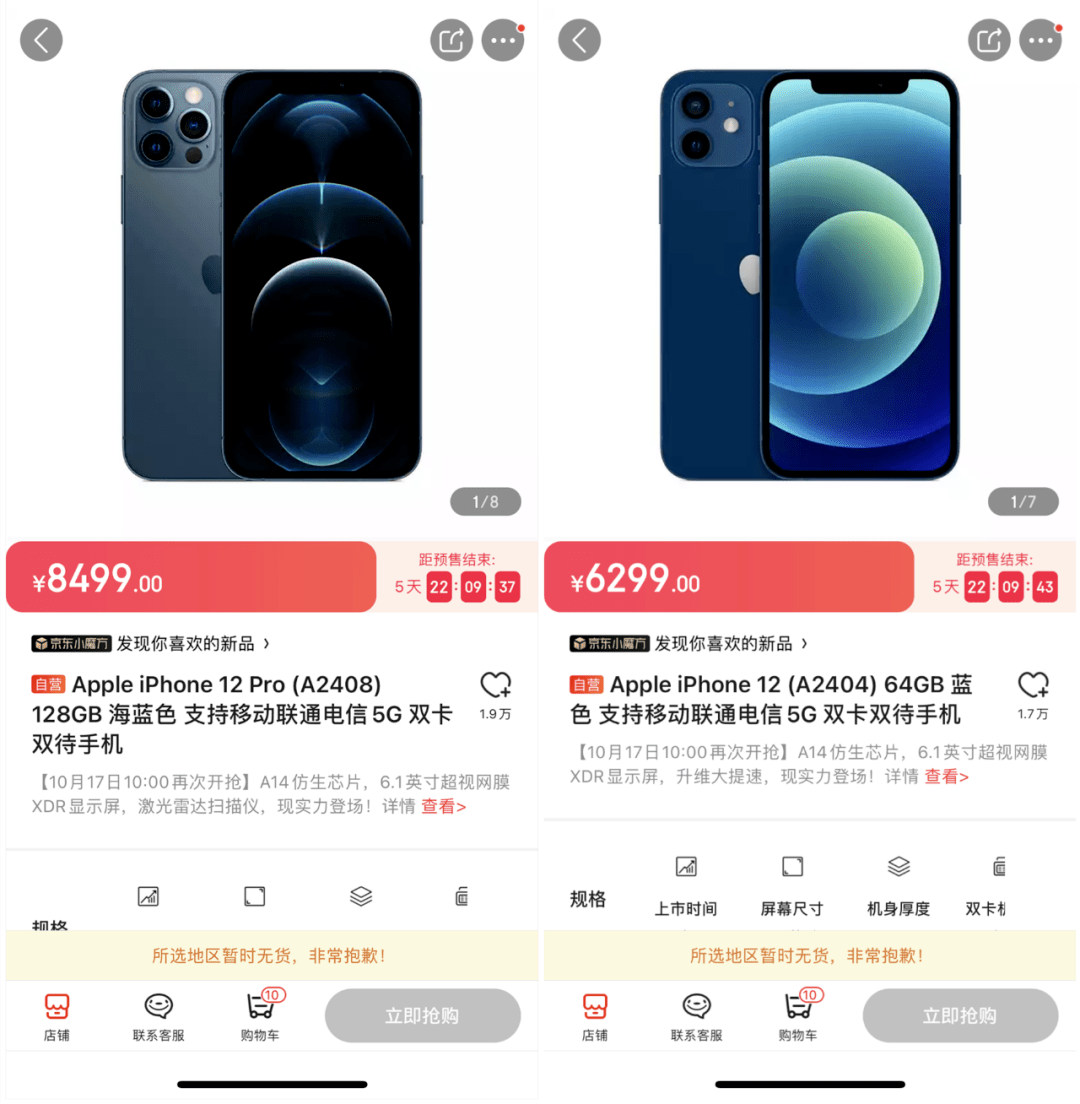Tap 查看 link in iPhone 12 64GB description

tap(946, 776)
